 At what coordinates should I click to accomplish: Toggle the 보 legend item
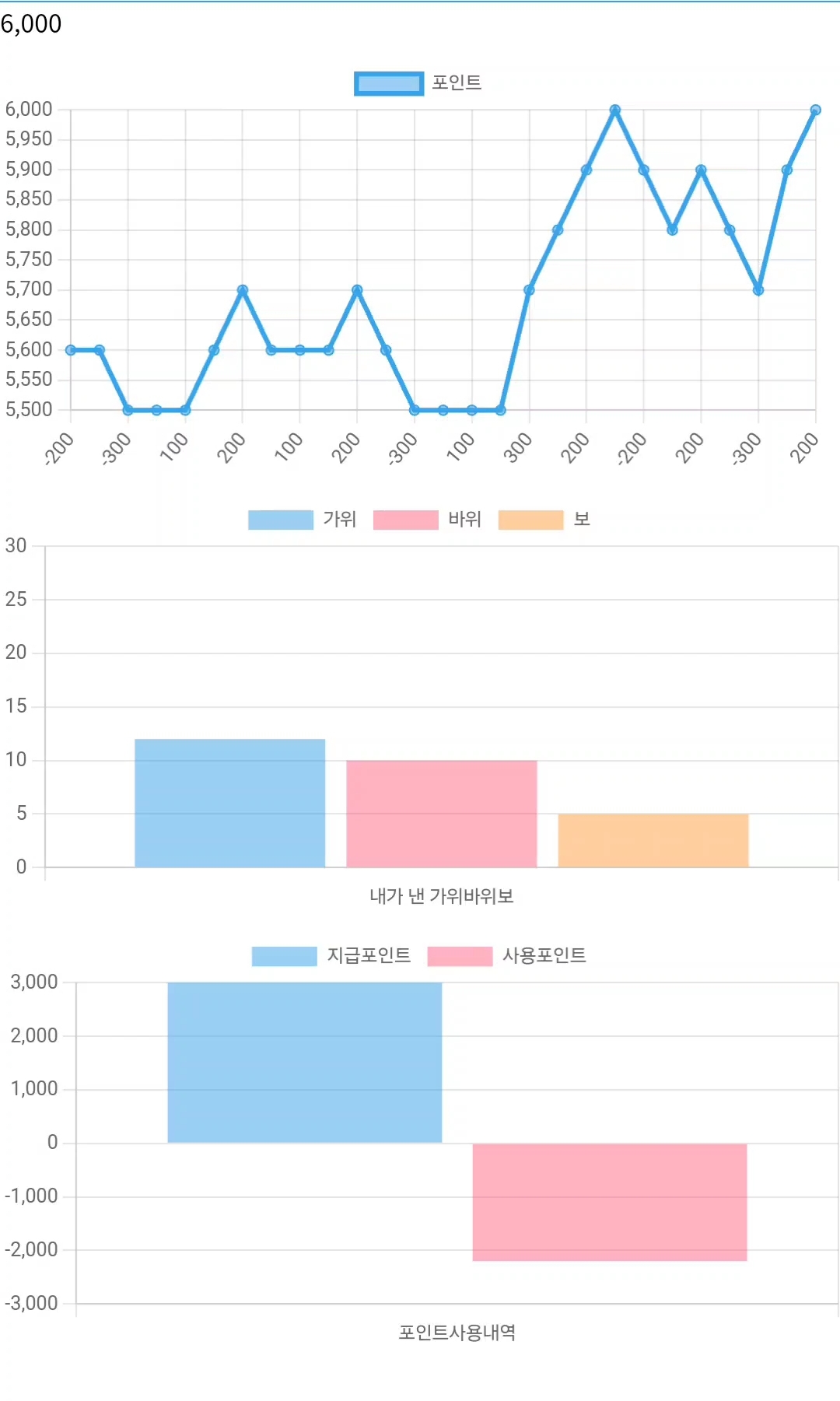coord(544,520)
